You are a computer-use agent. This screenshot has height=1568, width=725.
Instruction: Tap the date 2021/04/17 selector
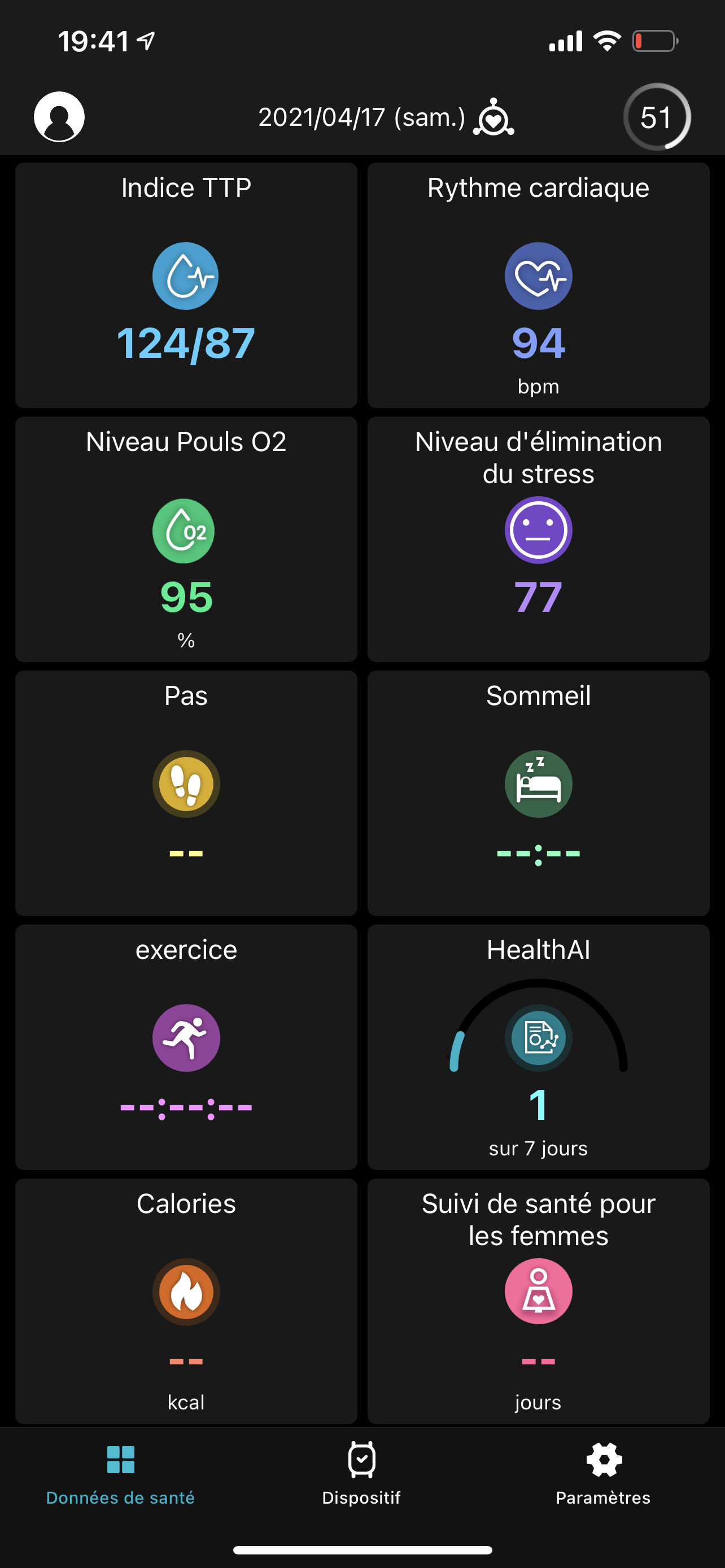click(x=361, y=117)
